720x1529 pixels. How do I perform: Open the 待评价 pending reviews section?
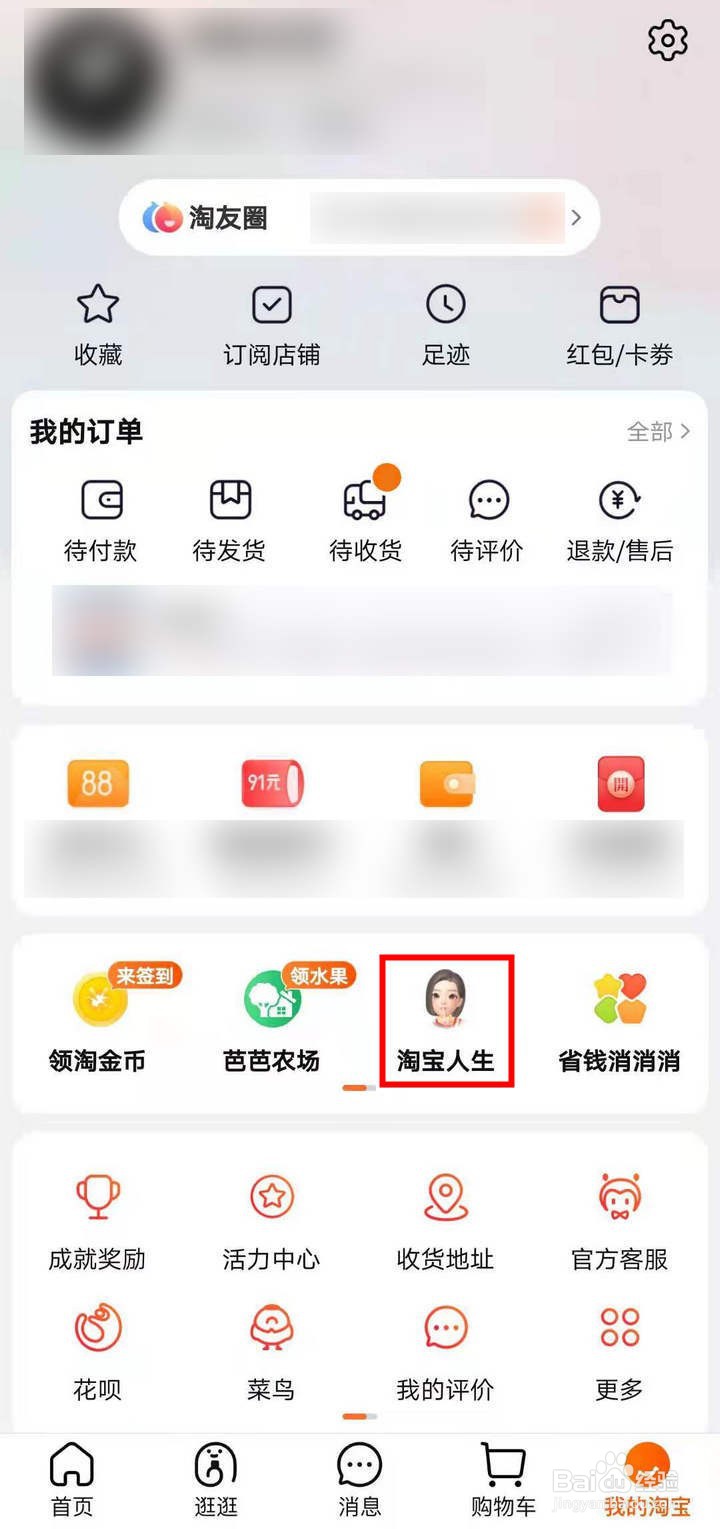pos(487,515)
